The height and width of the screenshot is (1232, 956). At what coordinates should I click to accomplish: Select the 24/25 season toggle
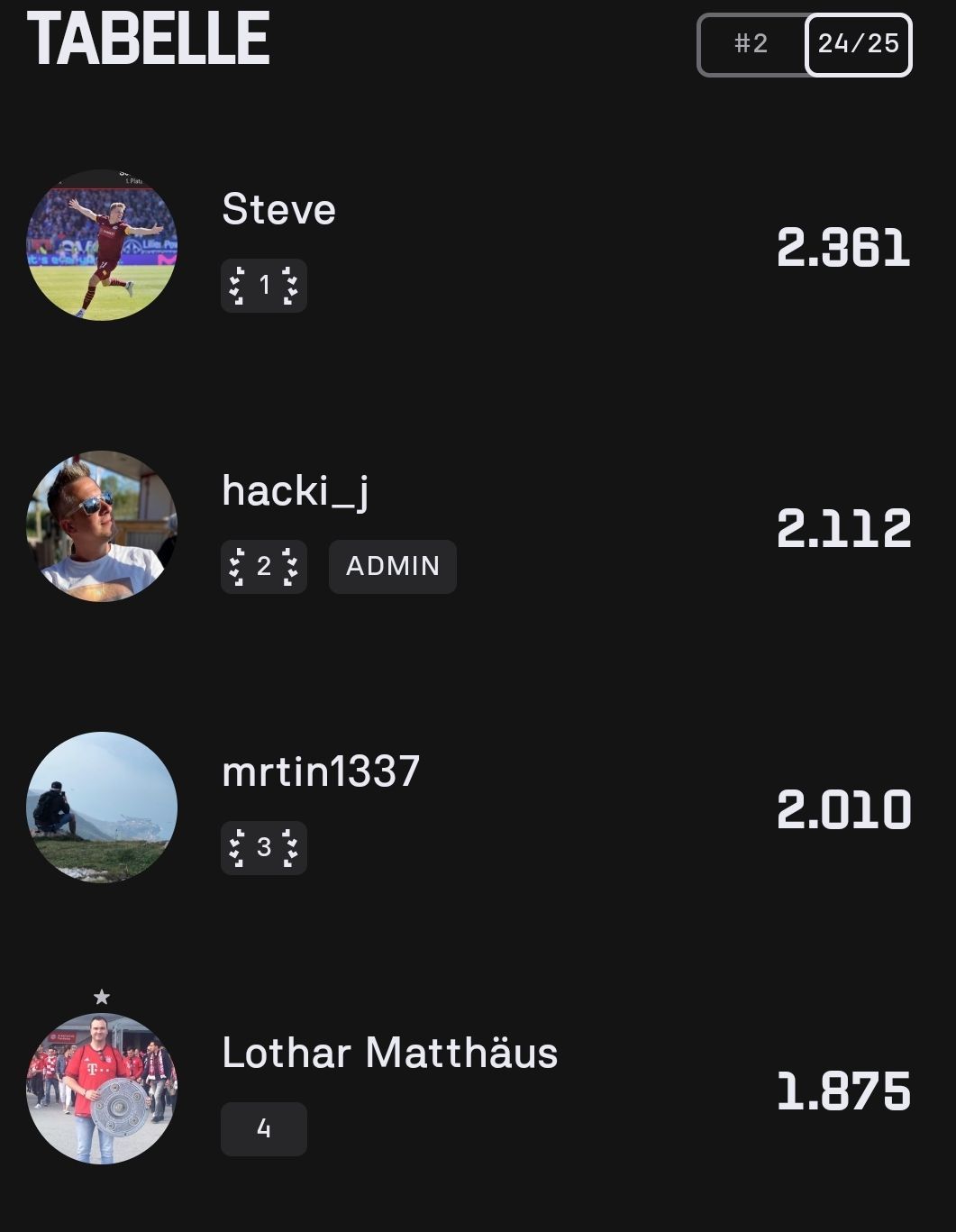tap(858, 44)
